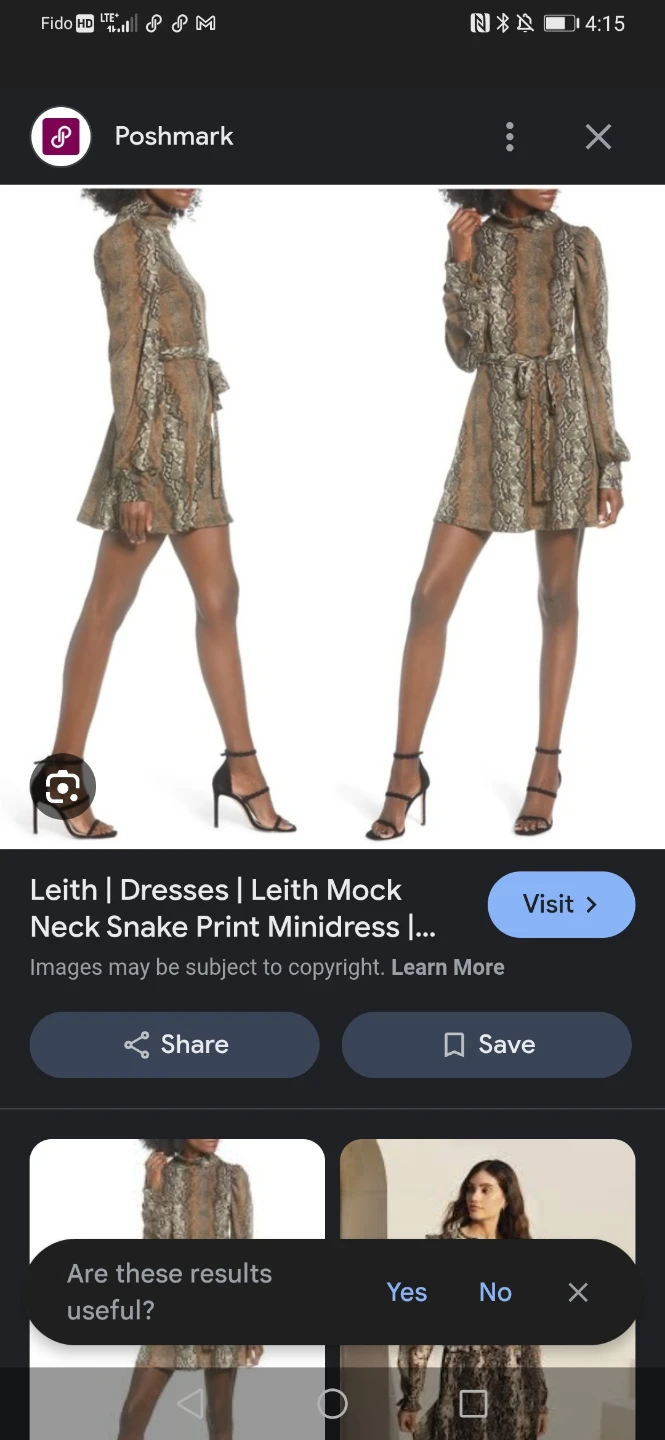Image resolution: width=665 pixels, height=1440 pixels.
Task: Open the main snake print dress image
Action: click(332, 515)
